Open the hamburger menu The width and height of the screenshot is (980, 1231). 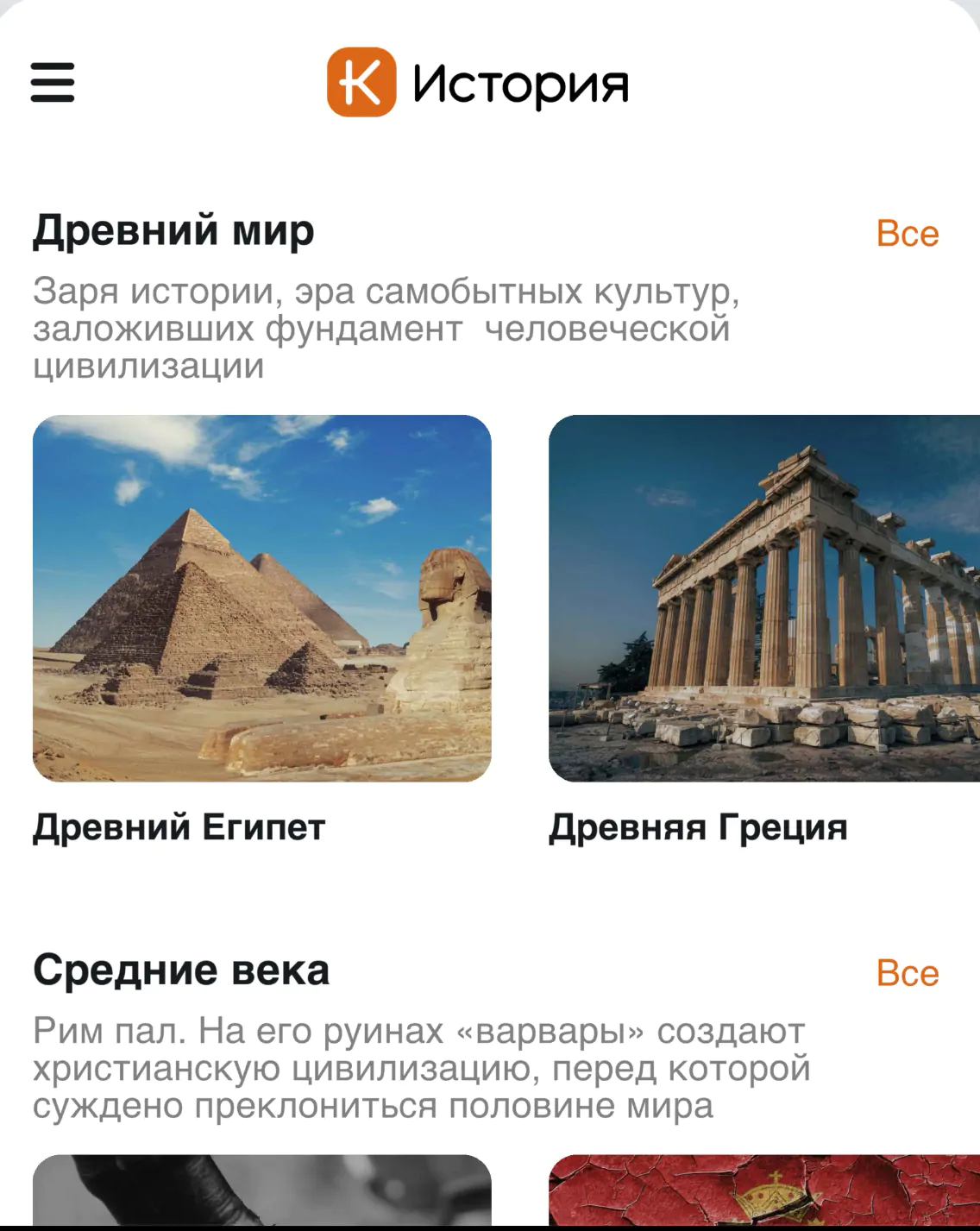tap(53, 83)
